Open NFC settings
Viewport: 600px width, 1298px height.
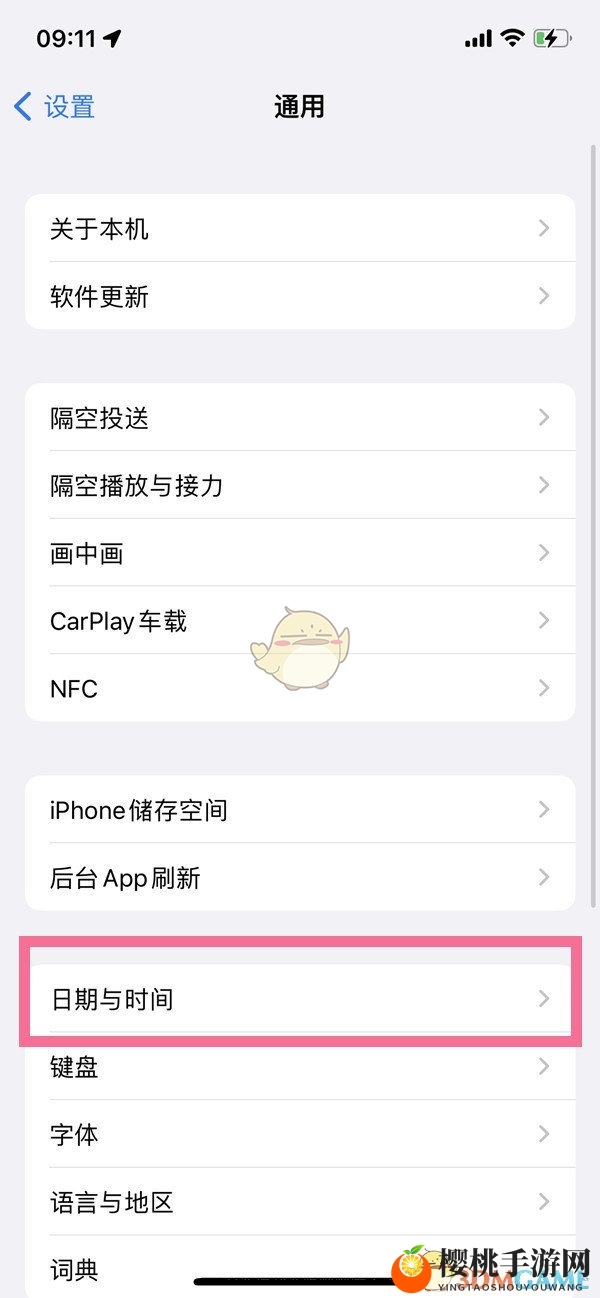(x=300, y=688)
